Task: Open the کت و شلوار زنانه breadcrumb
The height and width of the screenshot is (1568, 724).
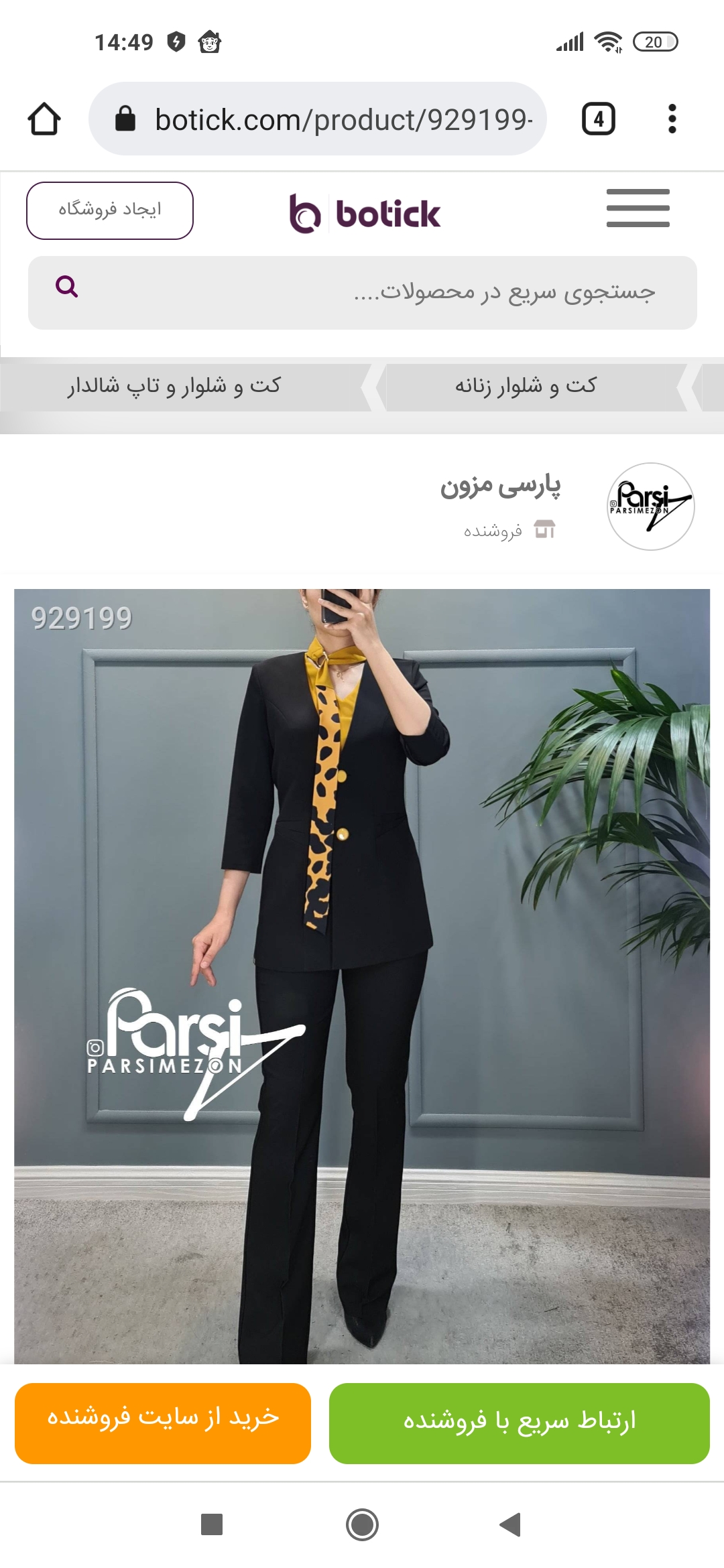Action: [526, 386]
